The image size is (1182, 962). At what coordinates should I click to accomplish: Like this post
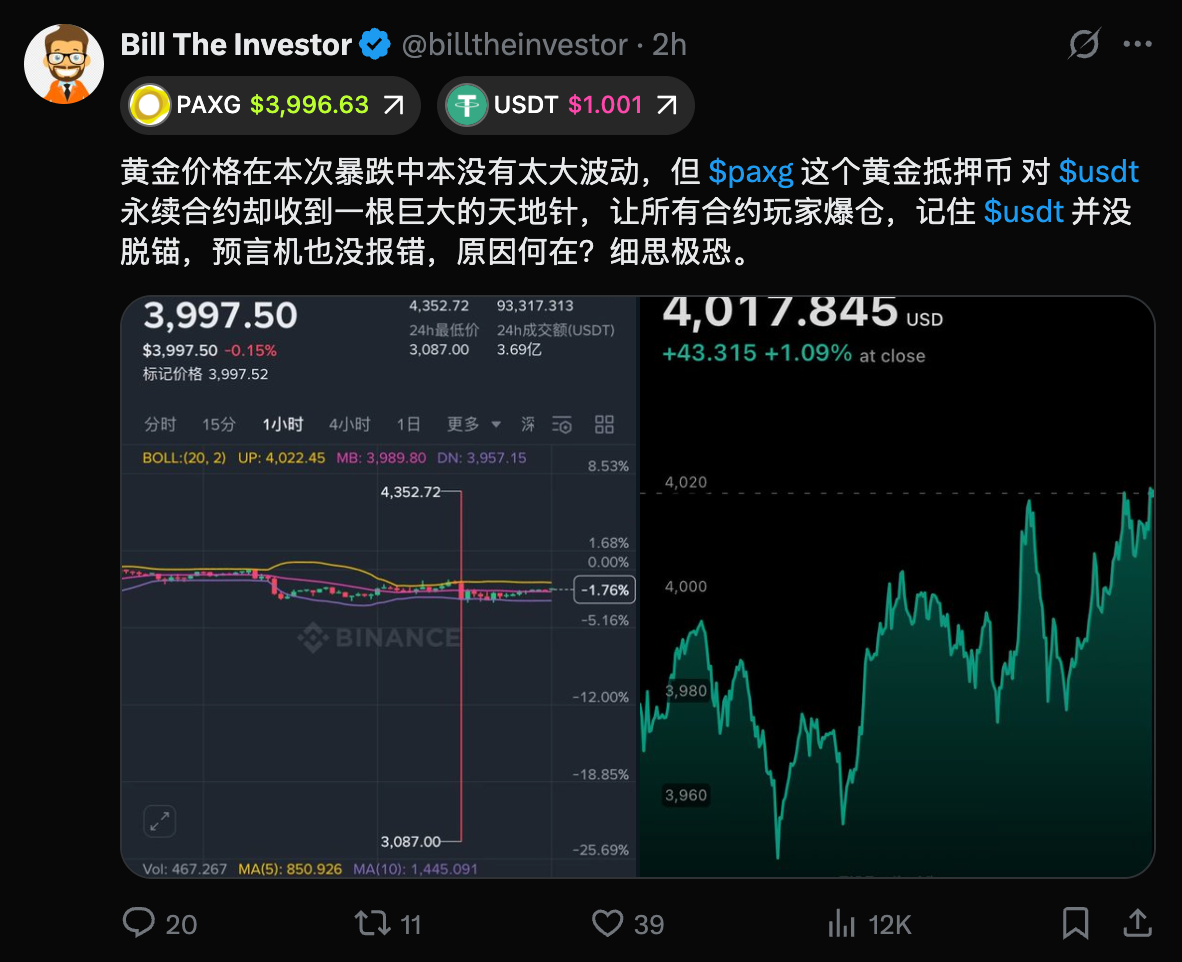click(607, 923)
